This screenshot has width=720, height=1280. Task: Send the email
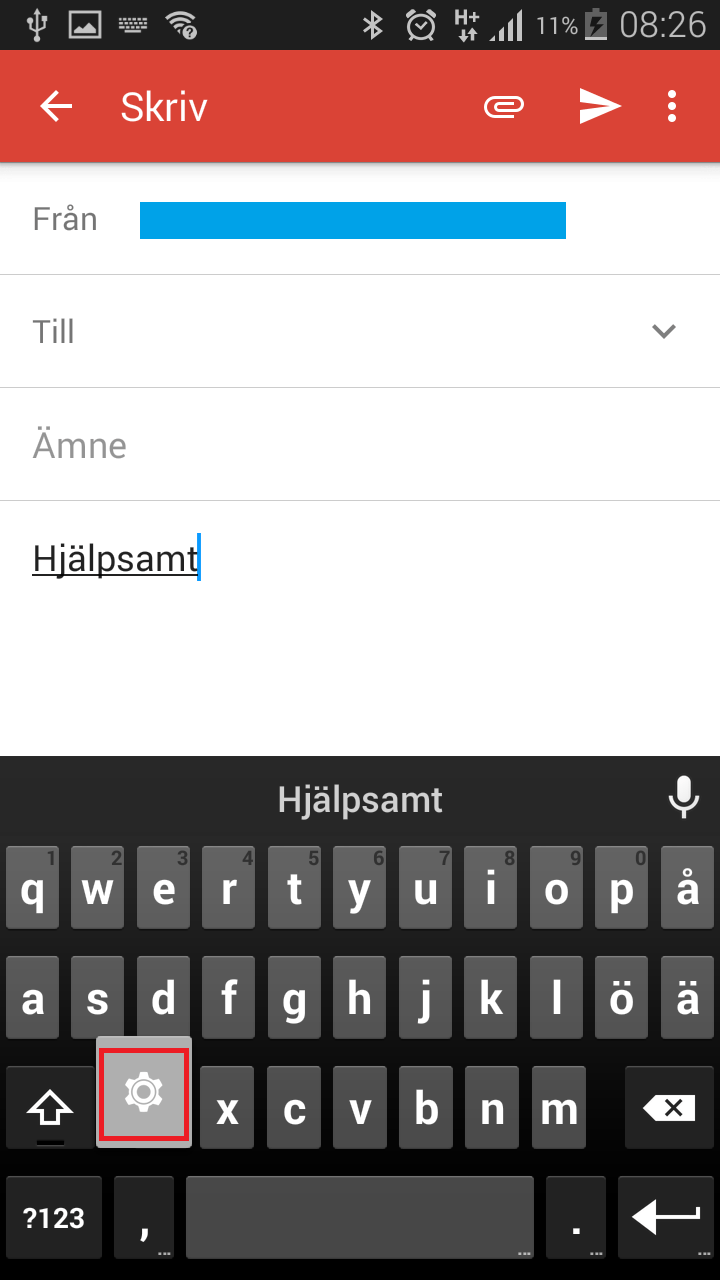pos(600,106)
